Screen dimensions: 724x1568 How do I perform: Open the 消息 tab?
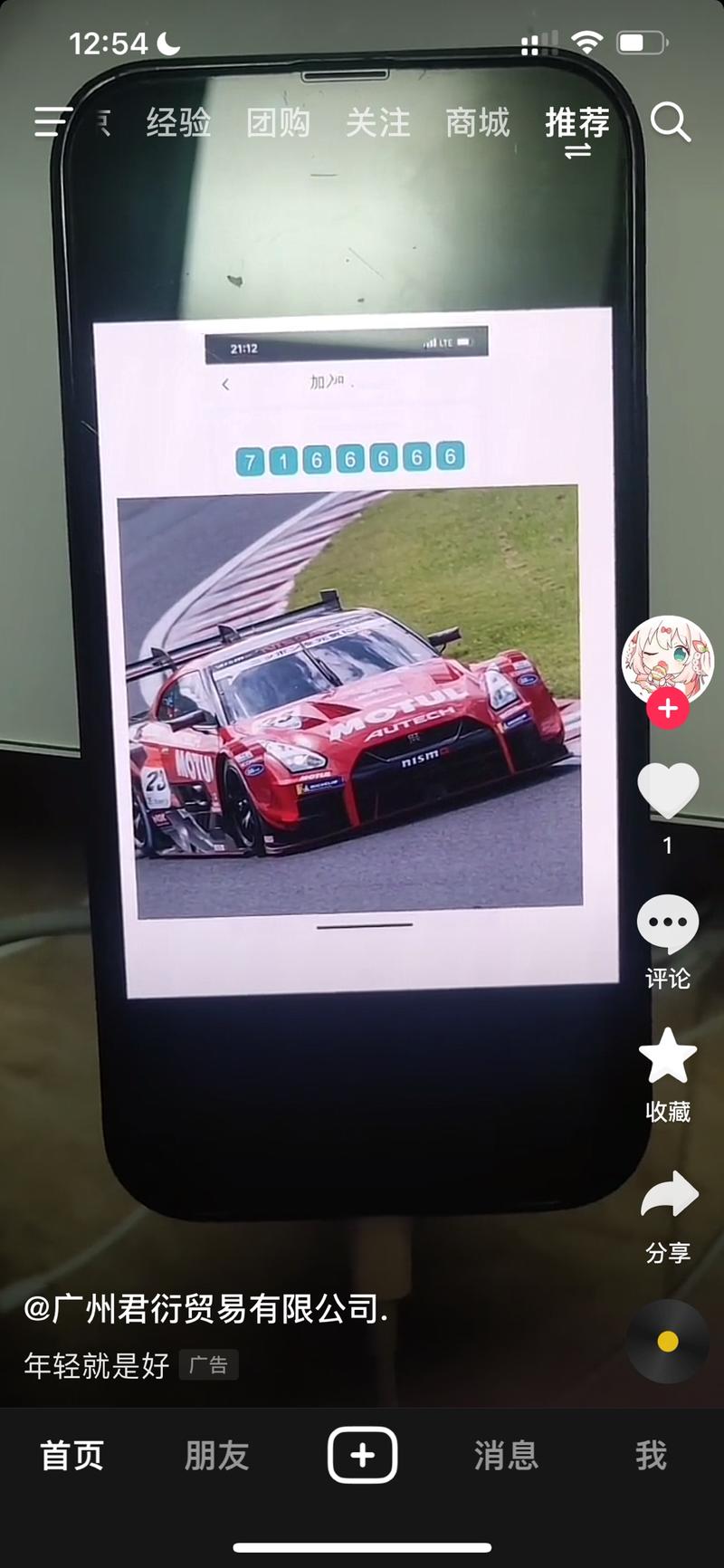[506, 1456]
